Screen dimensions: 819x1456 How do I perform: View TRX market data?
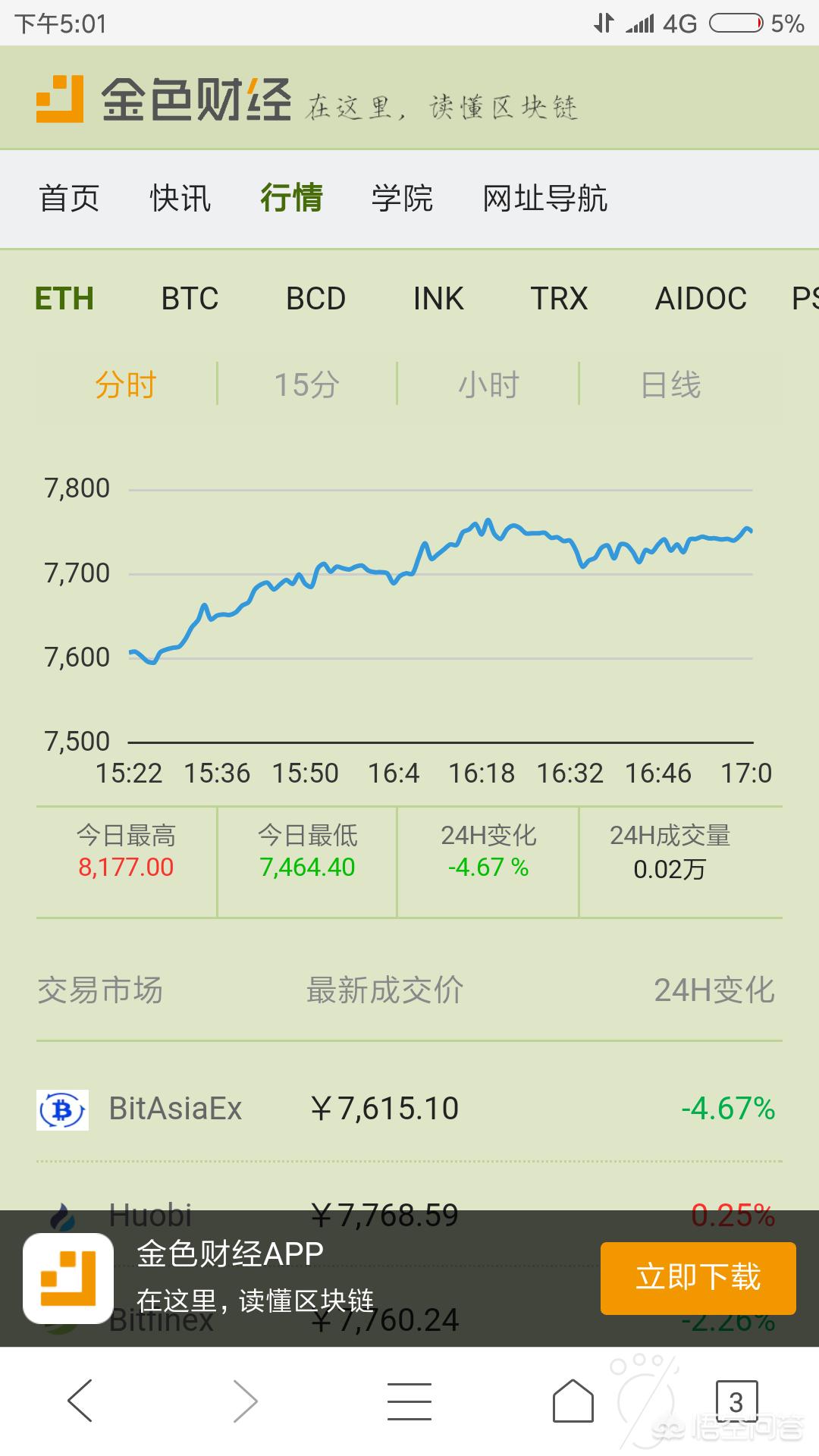coord(560,299)
